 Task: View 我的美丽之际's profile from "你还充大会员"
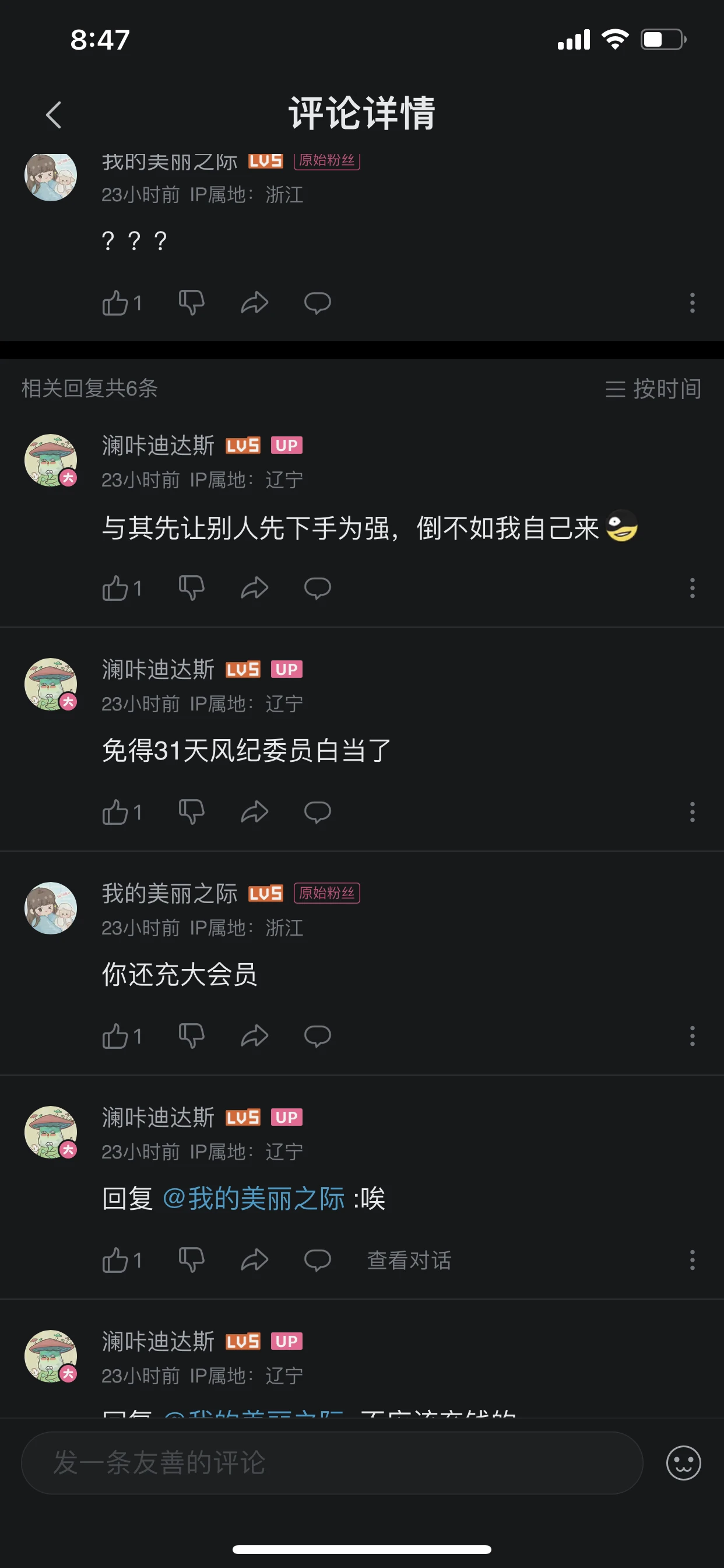click(51, 908)
